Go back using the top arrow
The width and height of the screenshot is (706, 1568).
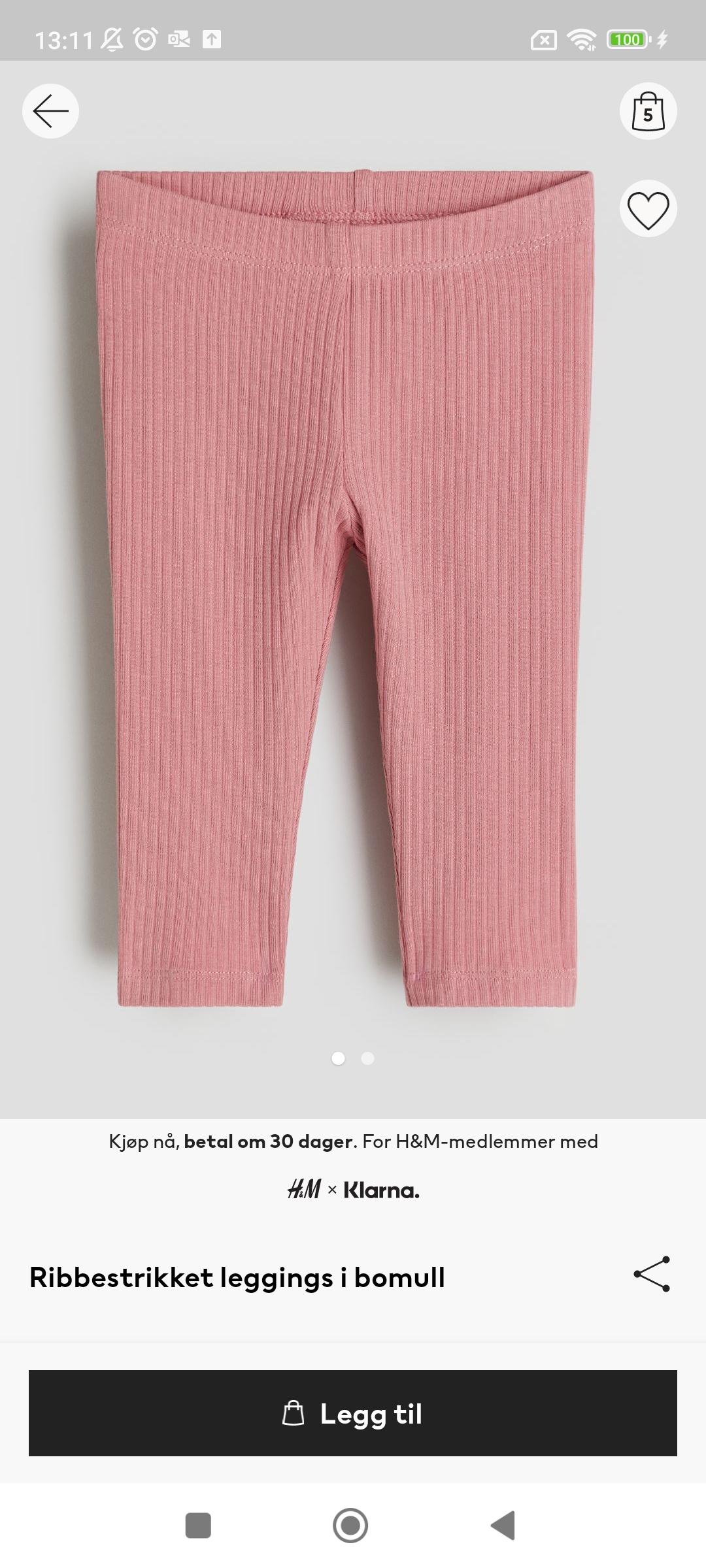(x=51, y=111)
